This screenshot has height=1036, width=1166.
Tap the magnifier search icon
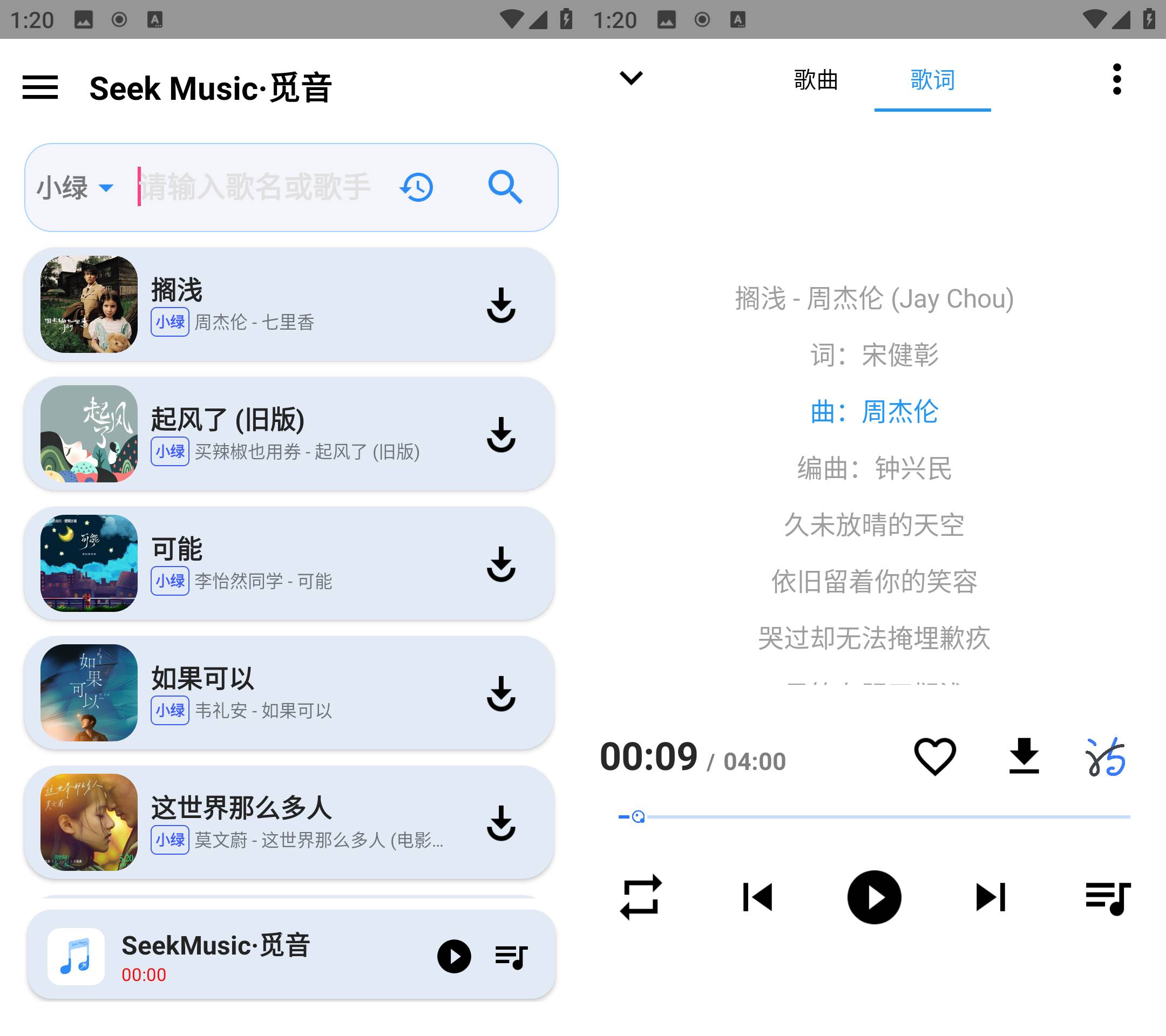(505, 188)
